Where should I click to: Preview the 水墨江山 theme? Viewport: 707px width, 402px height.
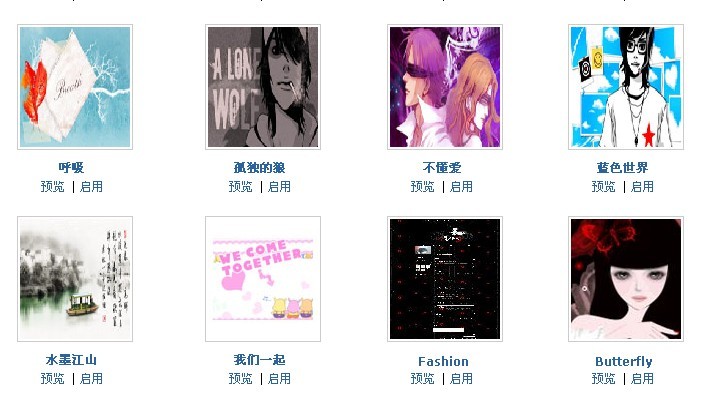[x=52, y=378]
